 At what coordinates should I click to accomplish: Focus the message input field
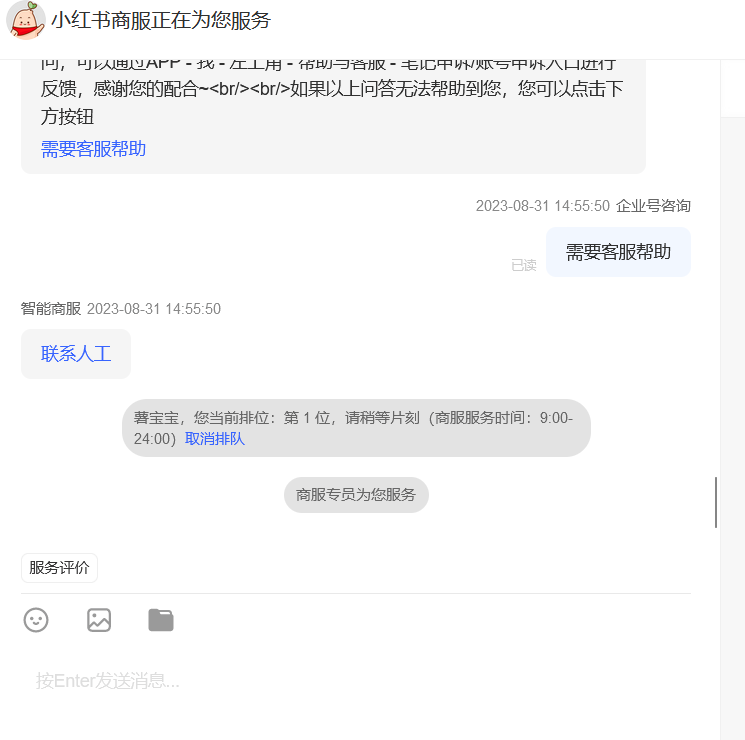[x=350, y=681]
